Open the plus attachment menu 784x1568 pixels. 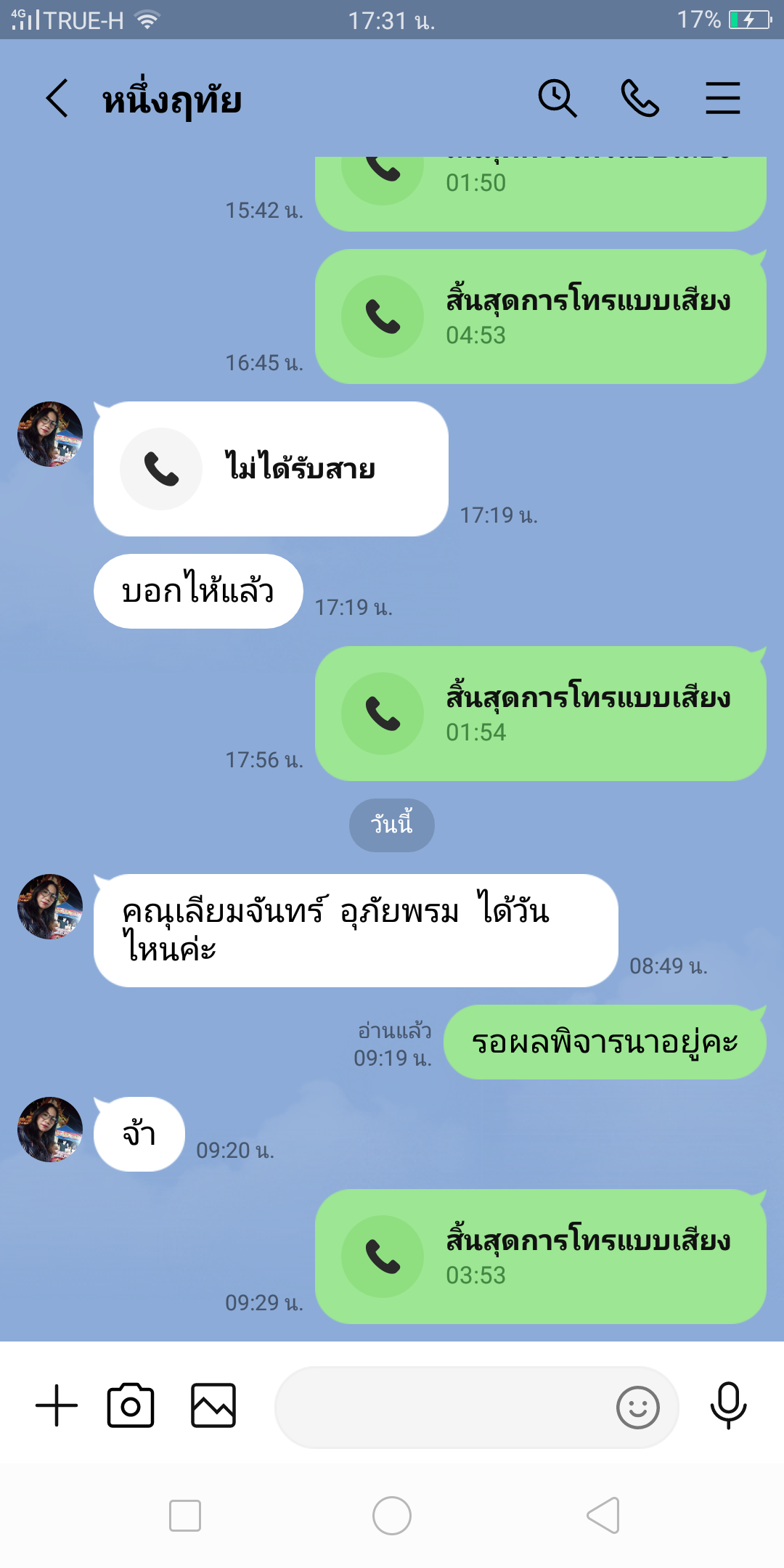coord(57,1405)
